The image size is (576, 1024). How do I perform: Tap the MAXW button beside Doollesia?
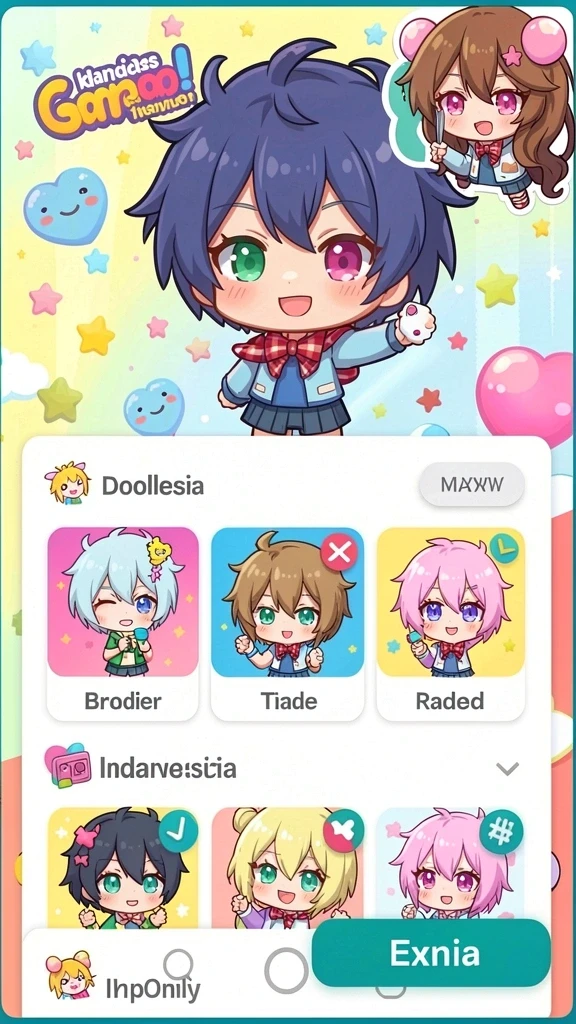pyautogui.click(x=472, y=485)
